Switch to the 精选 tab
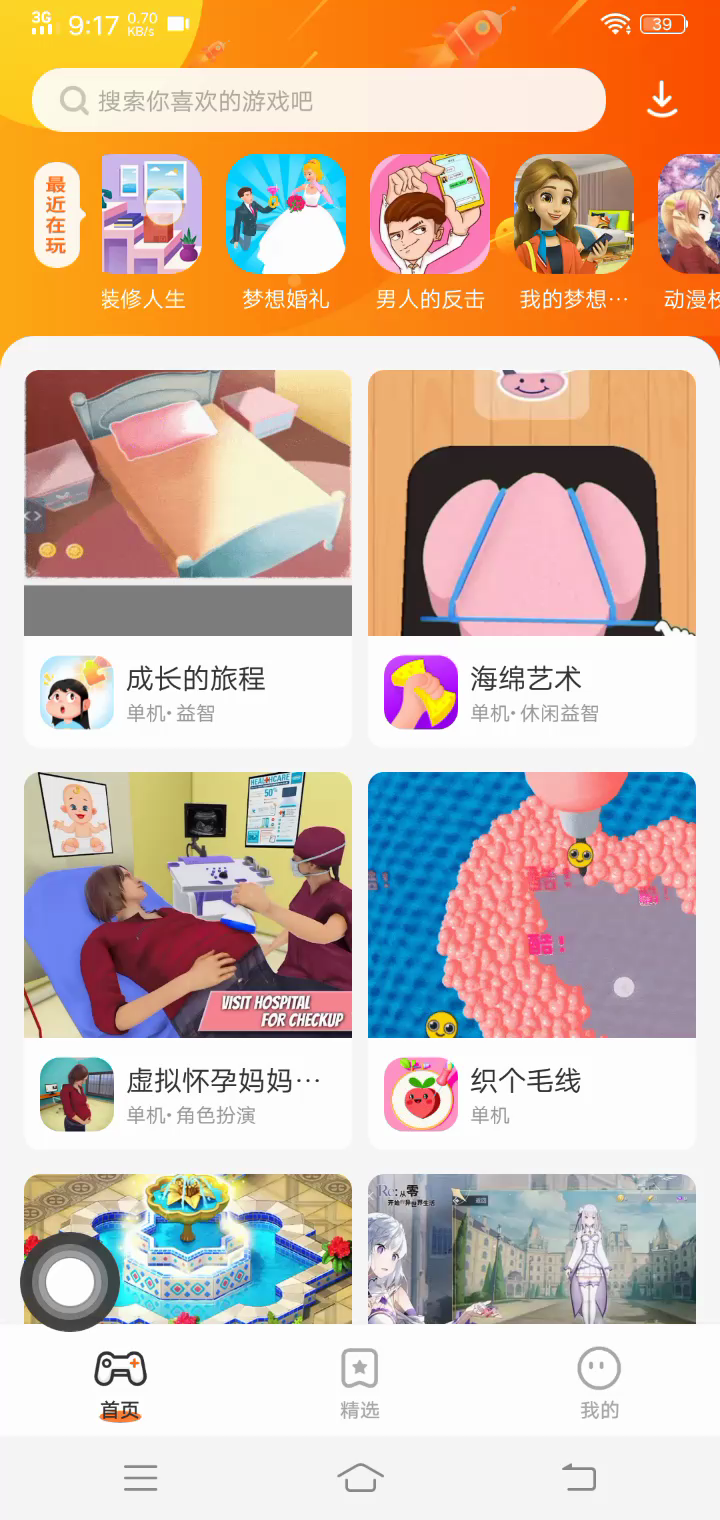This screenshot has height=1520, width=720. click(360, 1384)
